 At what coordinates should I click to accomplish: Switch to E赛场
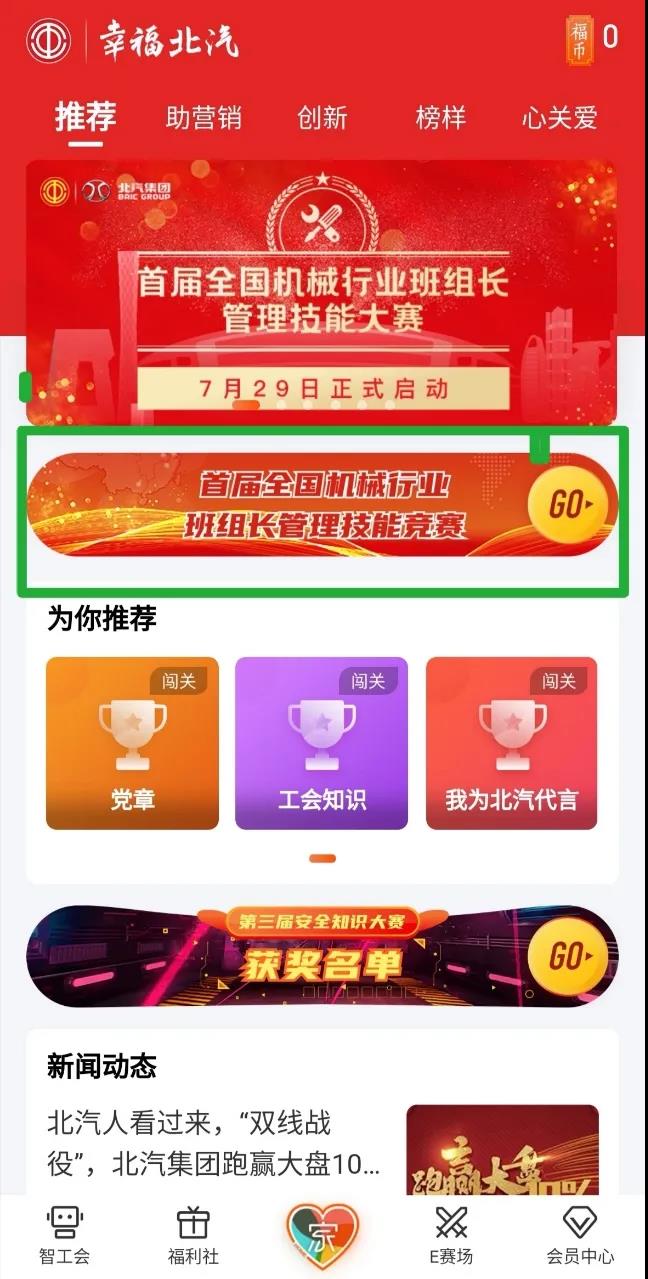(451, 1235)
